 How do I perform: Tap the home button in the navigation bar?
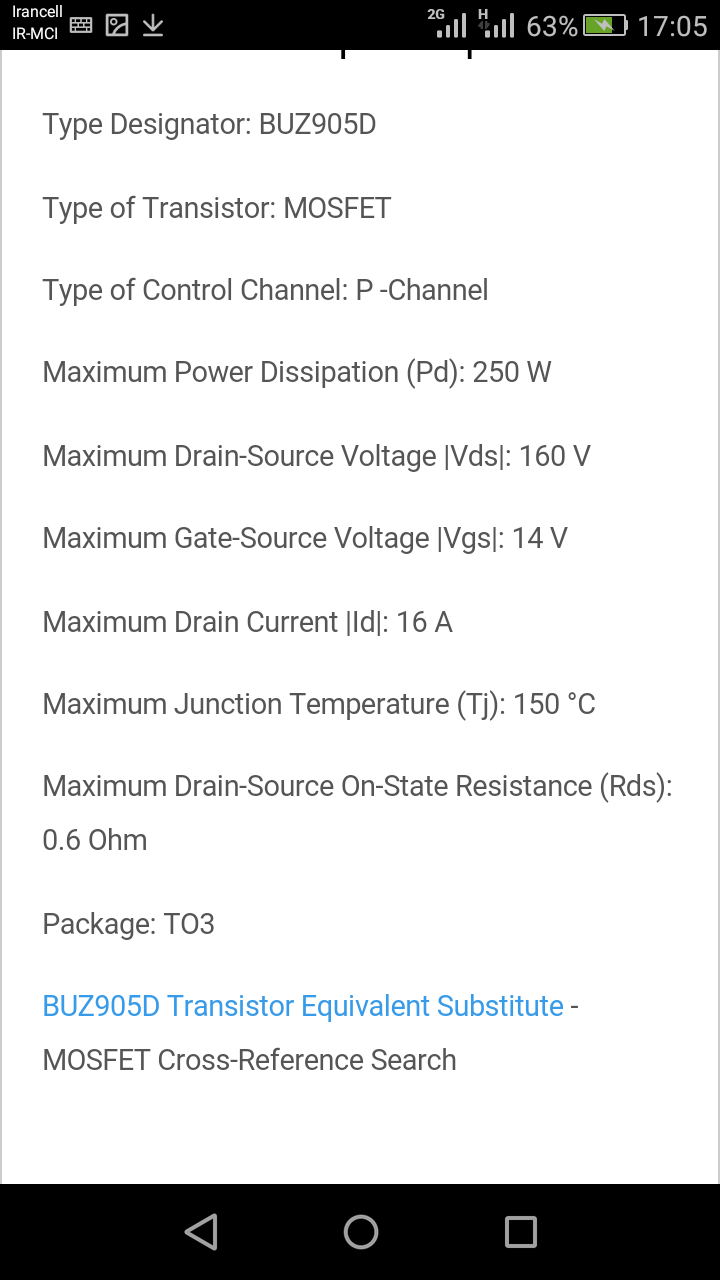pyautogui.click(x=360, y=1231)
